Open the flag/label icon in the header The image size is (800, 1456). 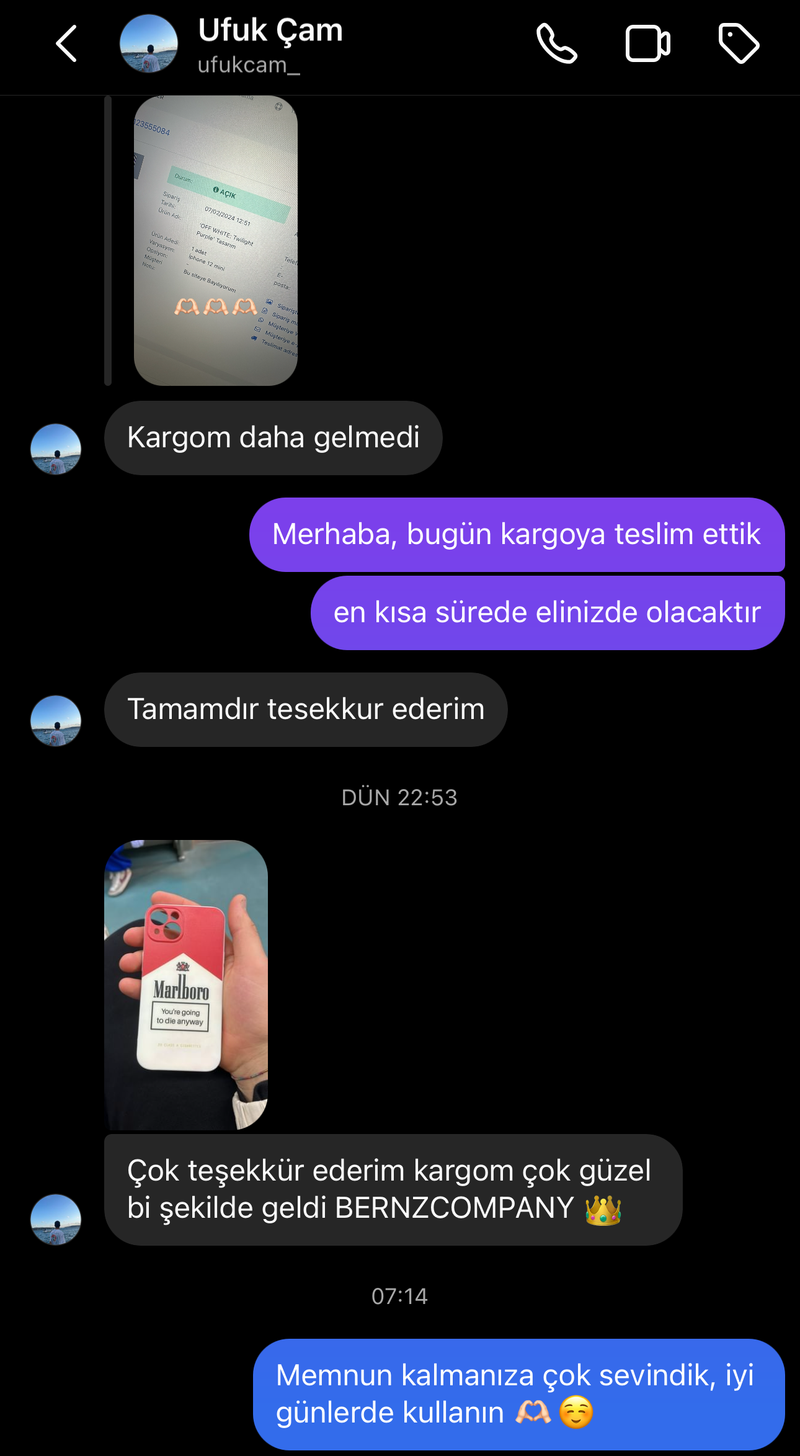[739, 43]
